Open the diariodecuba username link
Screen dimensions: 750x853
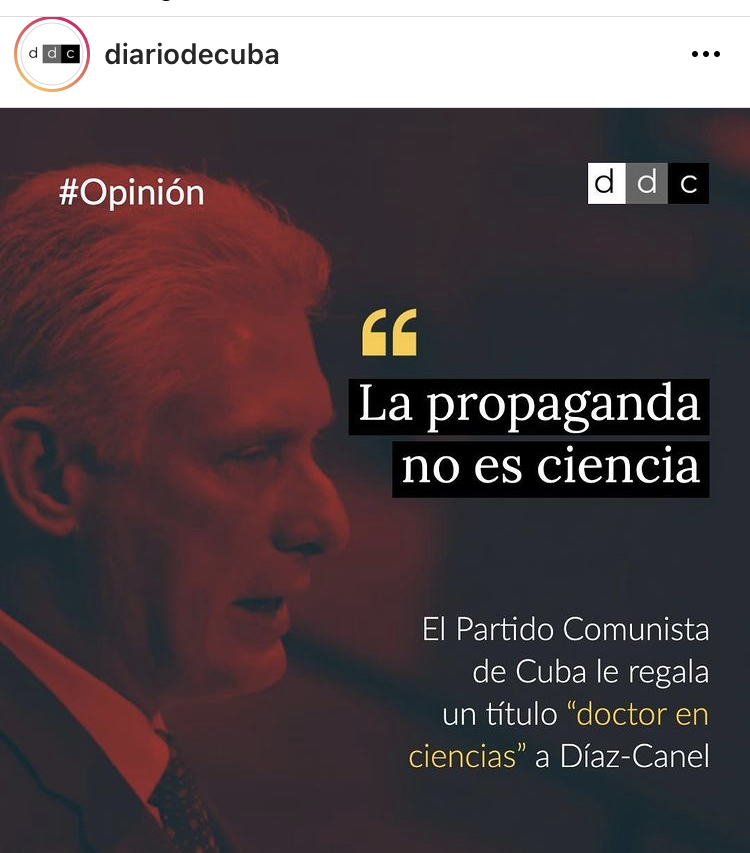(x=191, y=55)
